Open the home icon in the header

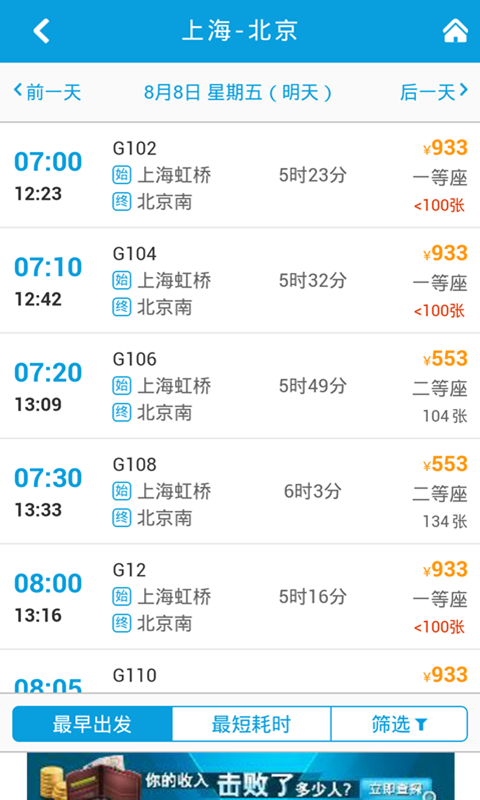point(454,31)
